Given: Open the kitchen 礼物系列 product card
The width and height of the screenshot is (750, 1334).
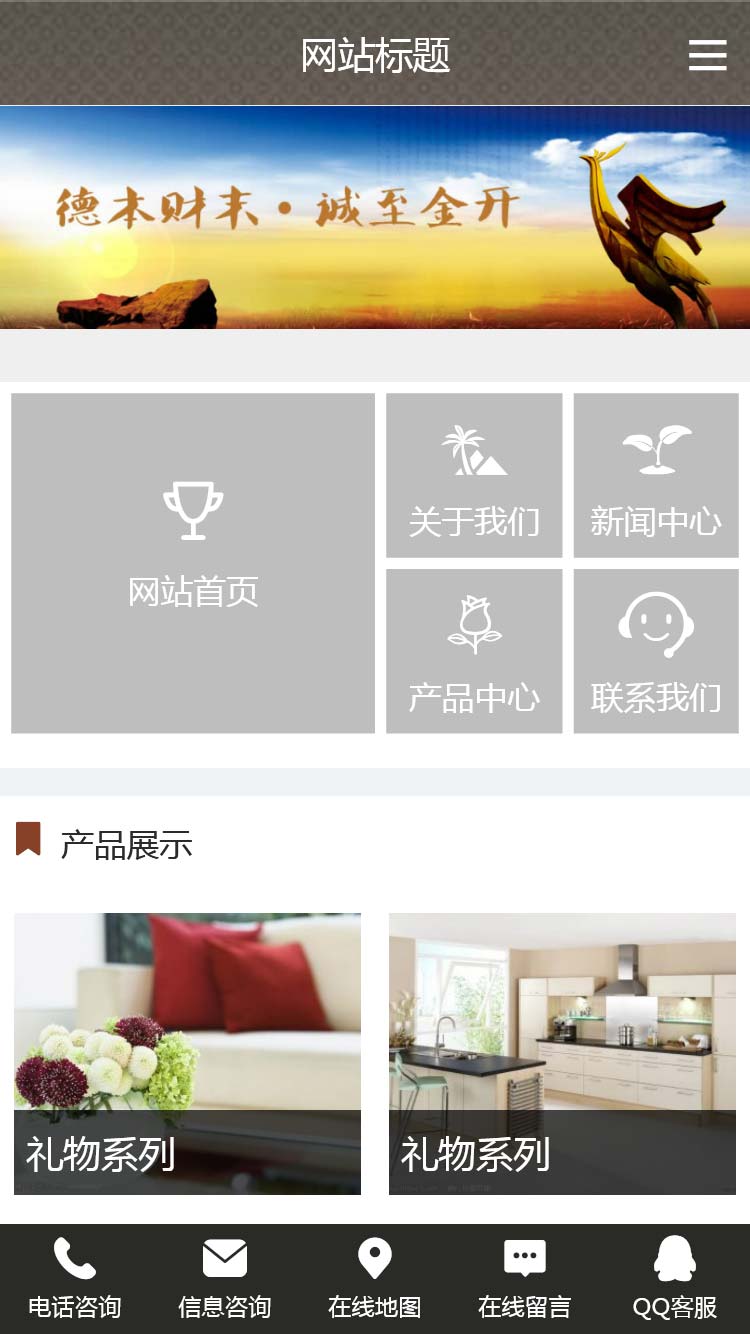Looking at the screenshot, I should 562,1053.
